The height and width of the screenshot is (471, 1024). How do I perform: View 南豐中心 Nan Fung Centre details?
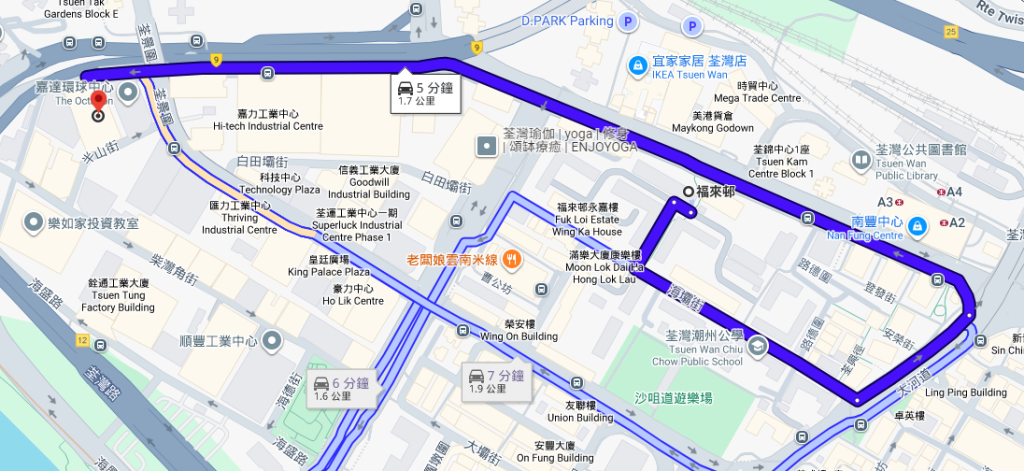pos(916,225)
